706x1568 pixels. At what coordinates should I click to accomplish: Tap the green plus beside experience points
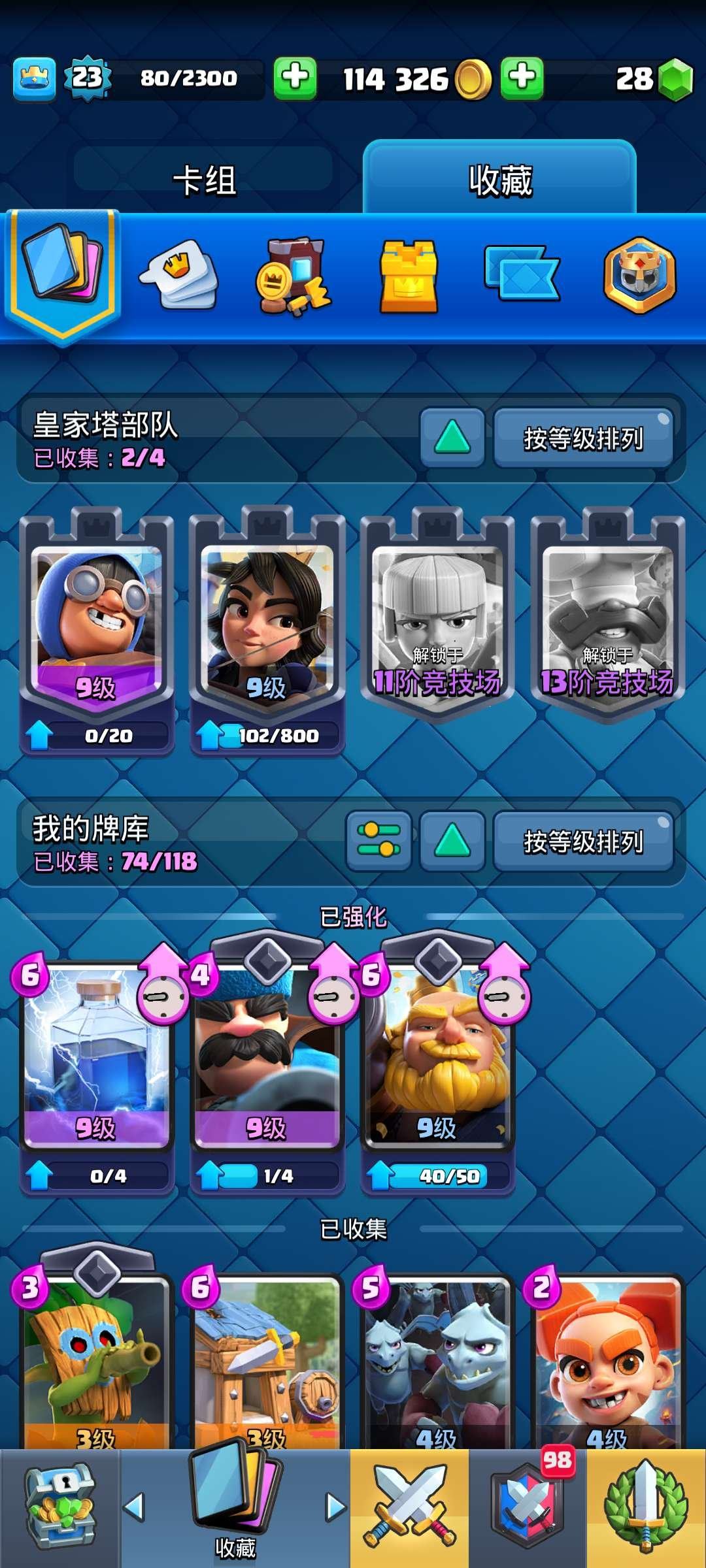click(295, 78)
